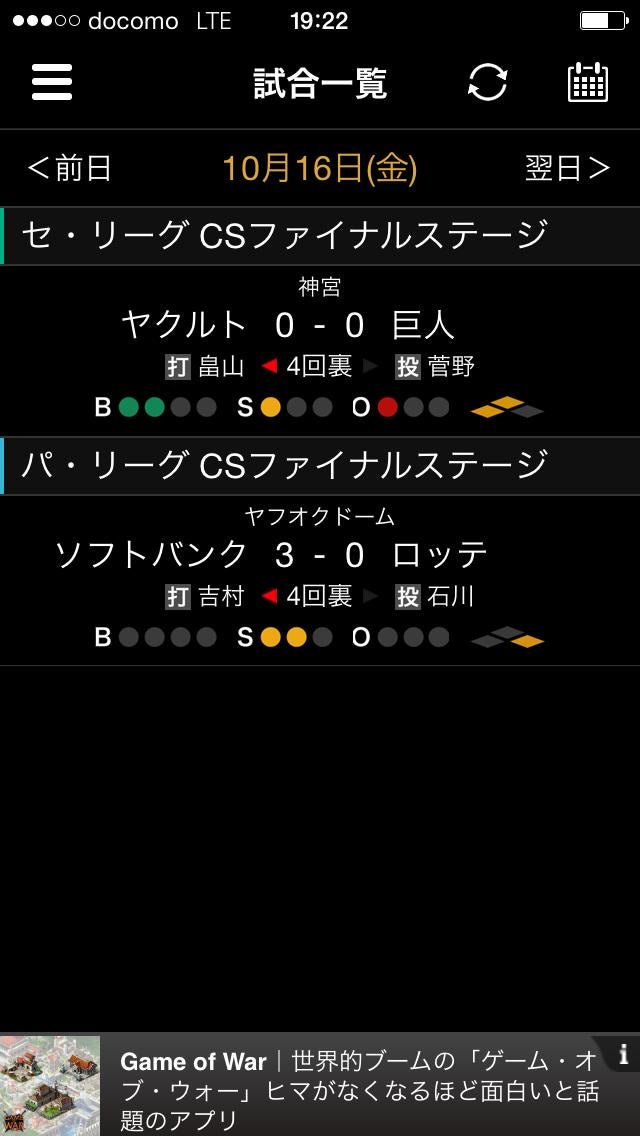Open the calendar date picker
This screenshot has height=1136, width=640.
pos(588,82)
